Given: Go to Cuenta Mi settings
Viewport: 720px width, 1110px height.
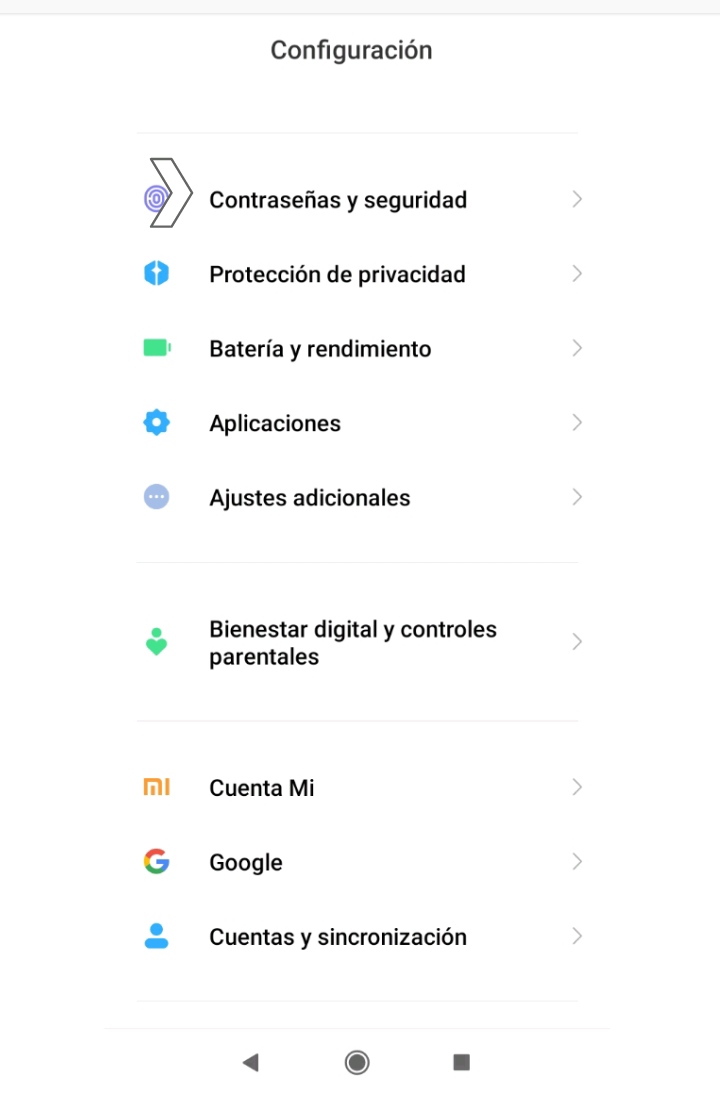Looking at the screenshot, I should 262,788.
